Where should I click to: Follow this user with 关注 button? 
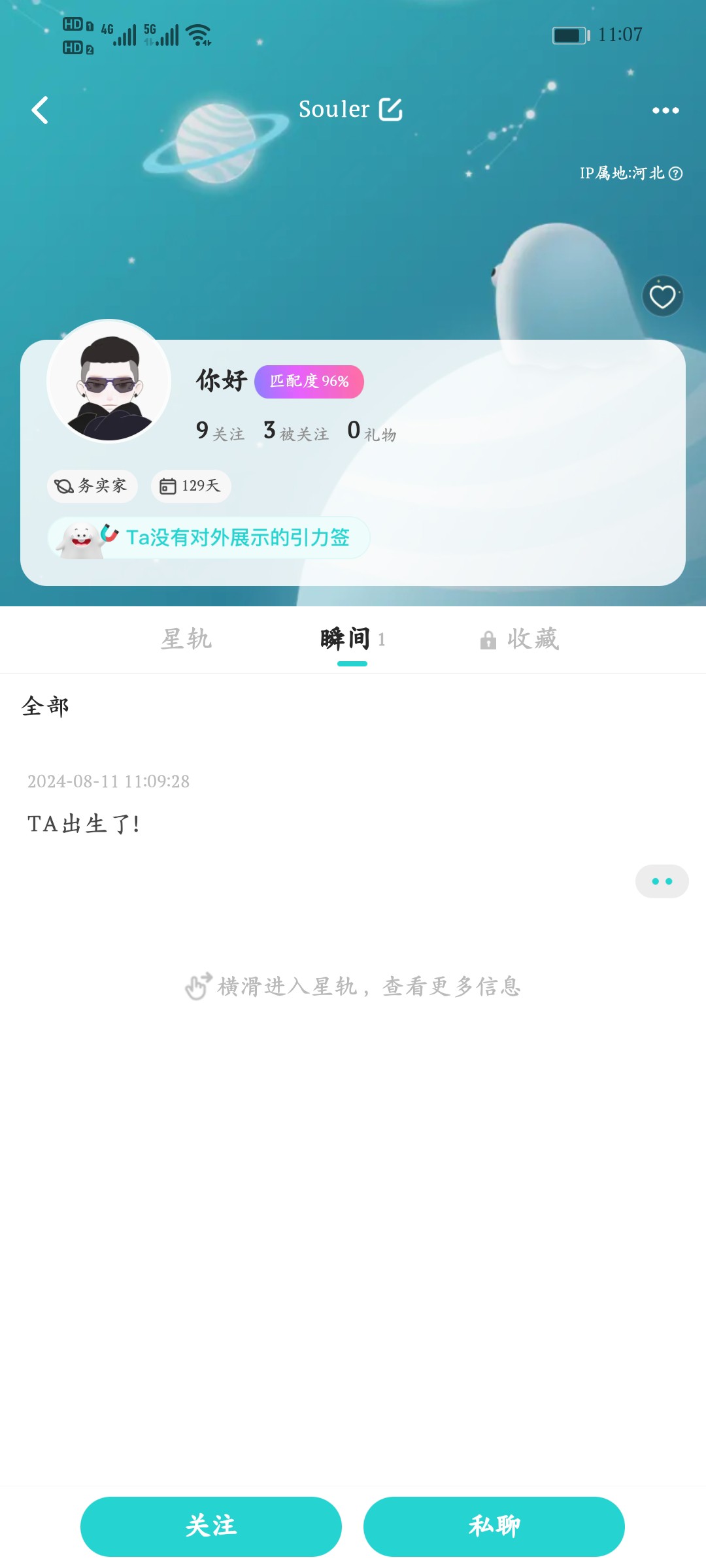coord(211,1526)
